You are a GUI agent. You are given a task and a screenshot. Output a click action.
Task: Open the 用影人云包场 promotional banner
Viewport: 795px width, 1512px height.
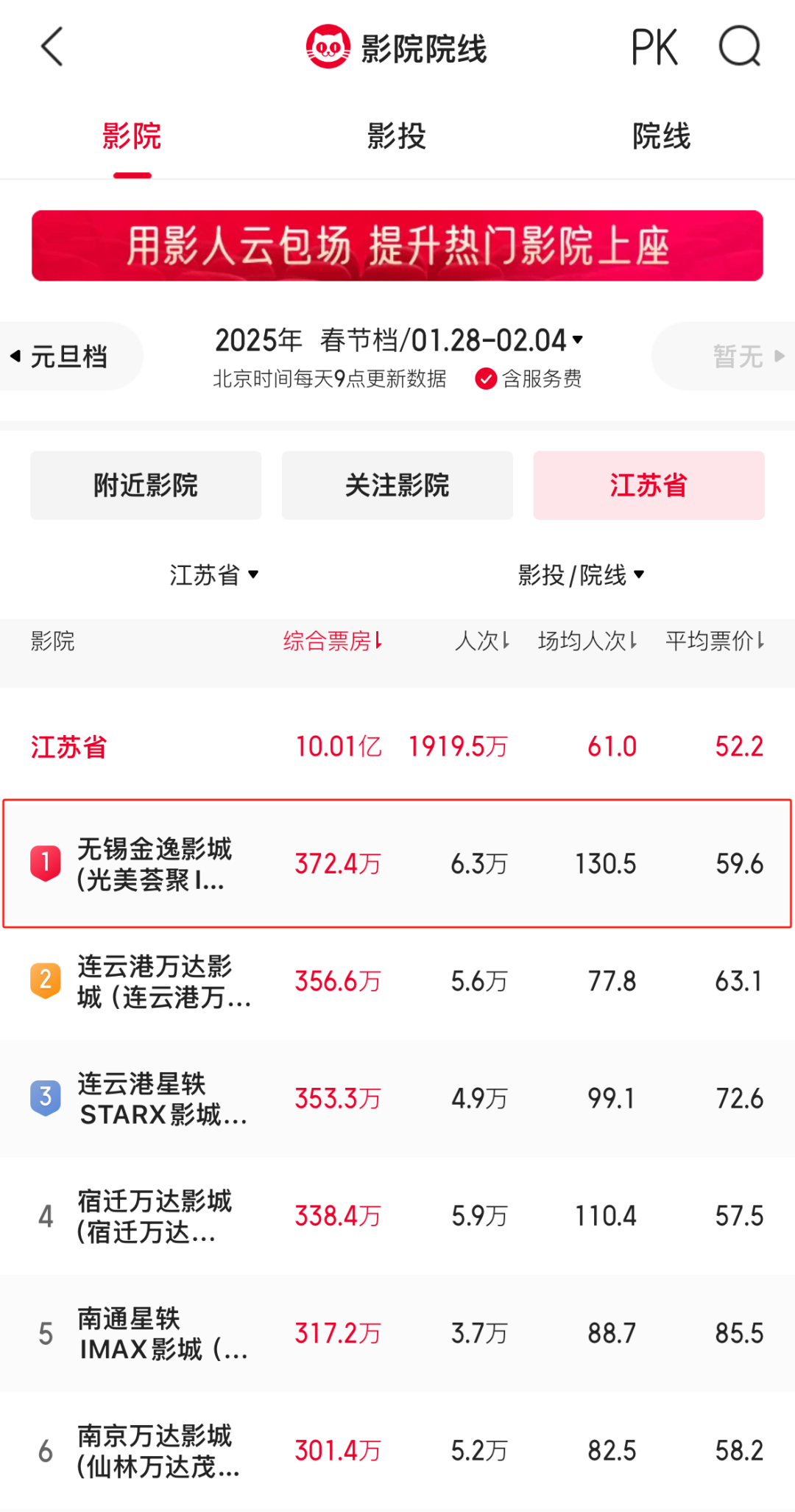click(397, 245)
